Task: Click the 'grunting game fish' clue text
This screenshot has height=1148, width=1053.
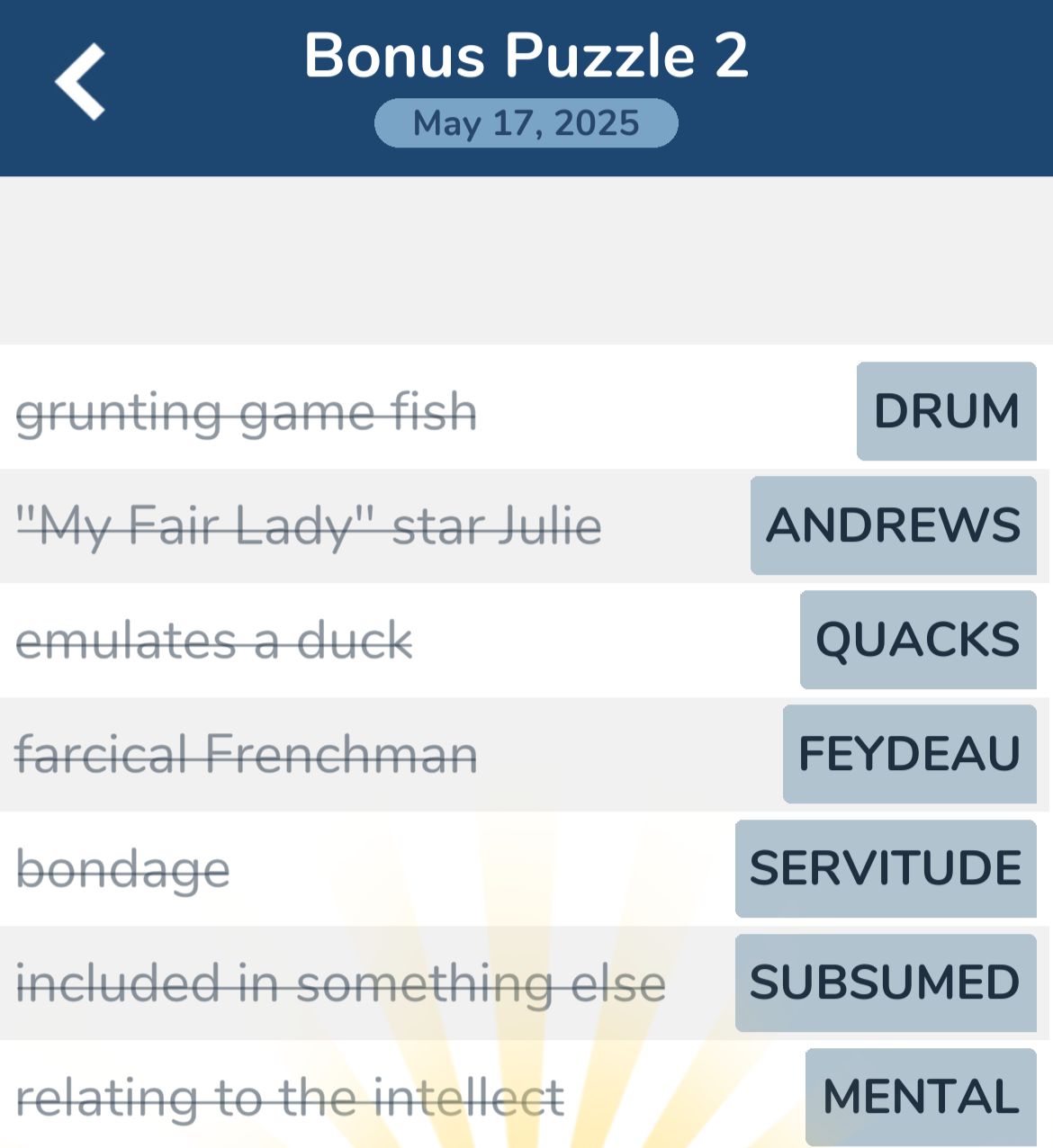Action: (x=247, y=411)
